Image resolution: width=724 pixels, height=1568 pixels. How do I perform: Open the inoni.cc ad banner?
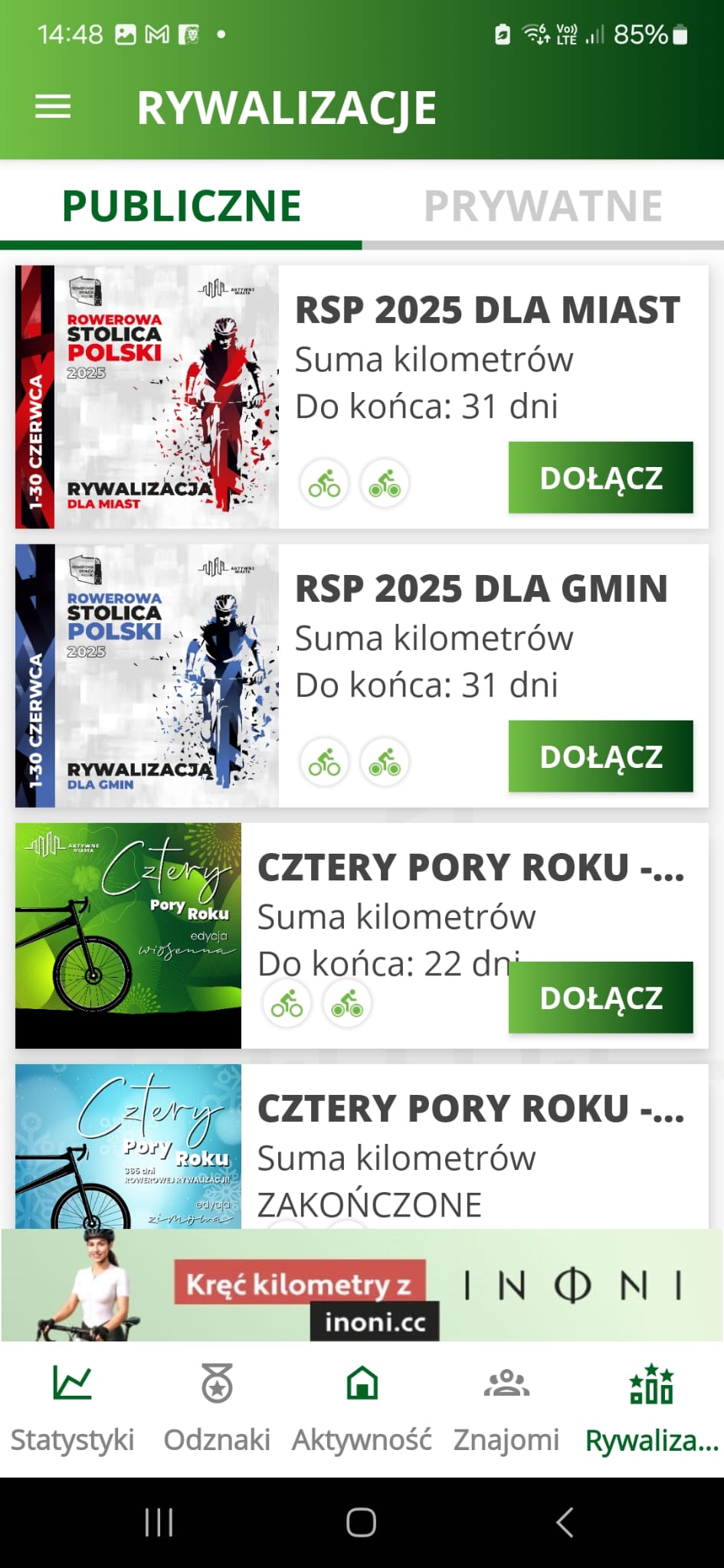pyautogui.click(x=362, y=1286)
